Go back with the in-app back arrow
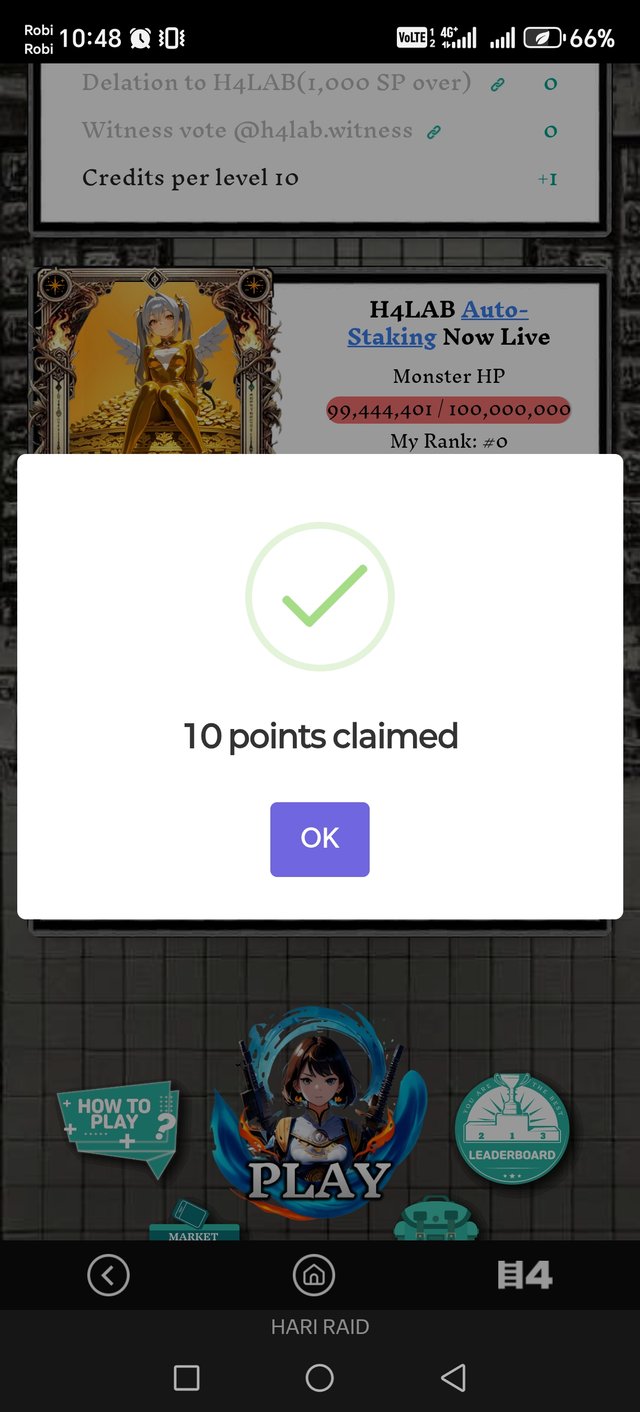The height and width of the screenshot is (1412, 640). point(108,1275)
